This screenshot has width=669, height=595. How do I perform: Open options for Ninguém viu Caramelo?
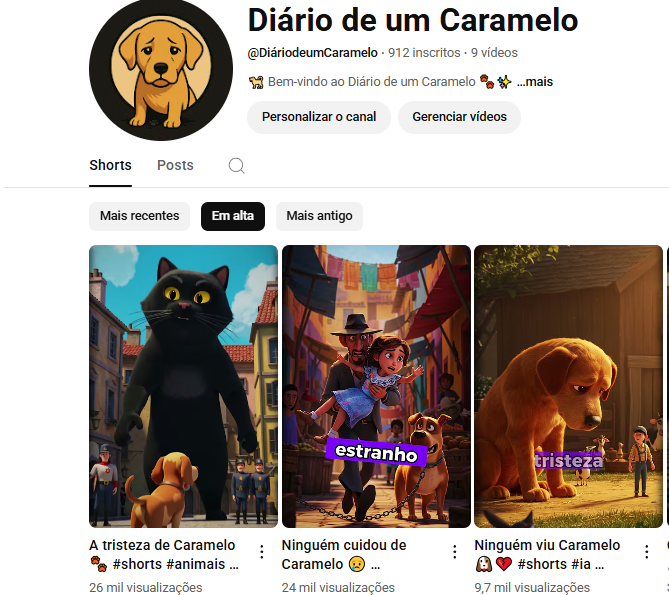coord(647,552)
